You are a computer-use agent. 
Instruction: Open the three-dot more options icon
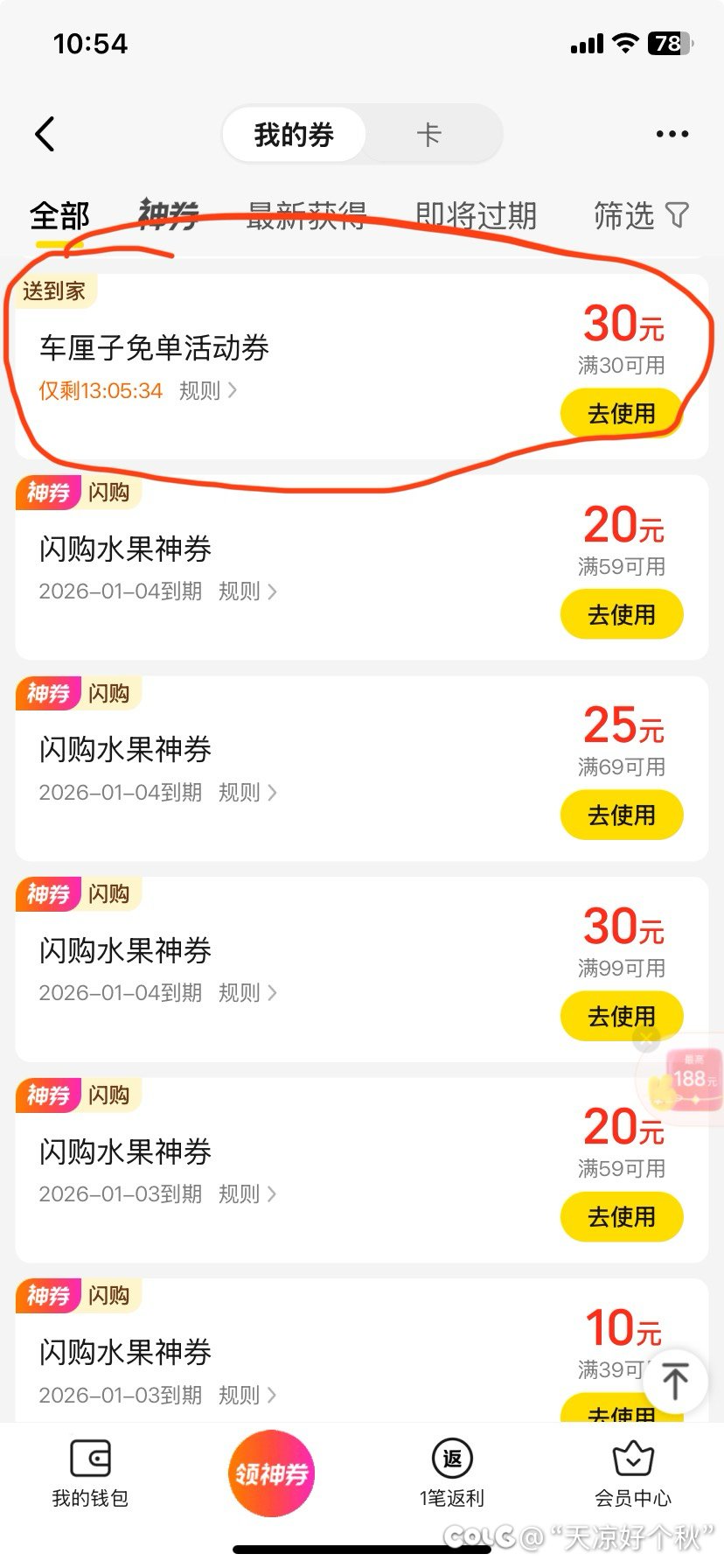point(672,133)
